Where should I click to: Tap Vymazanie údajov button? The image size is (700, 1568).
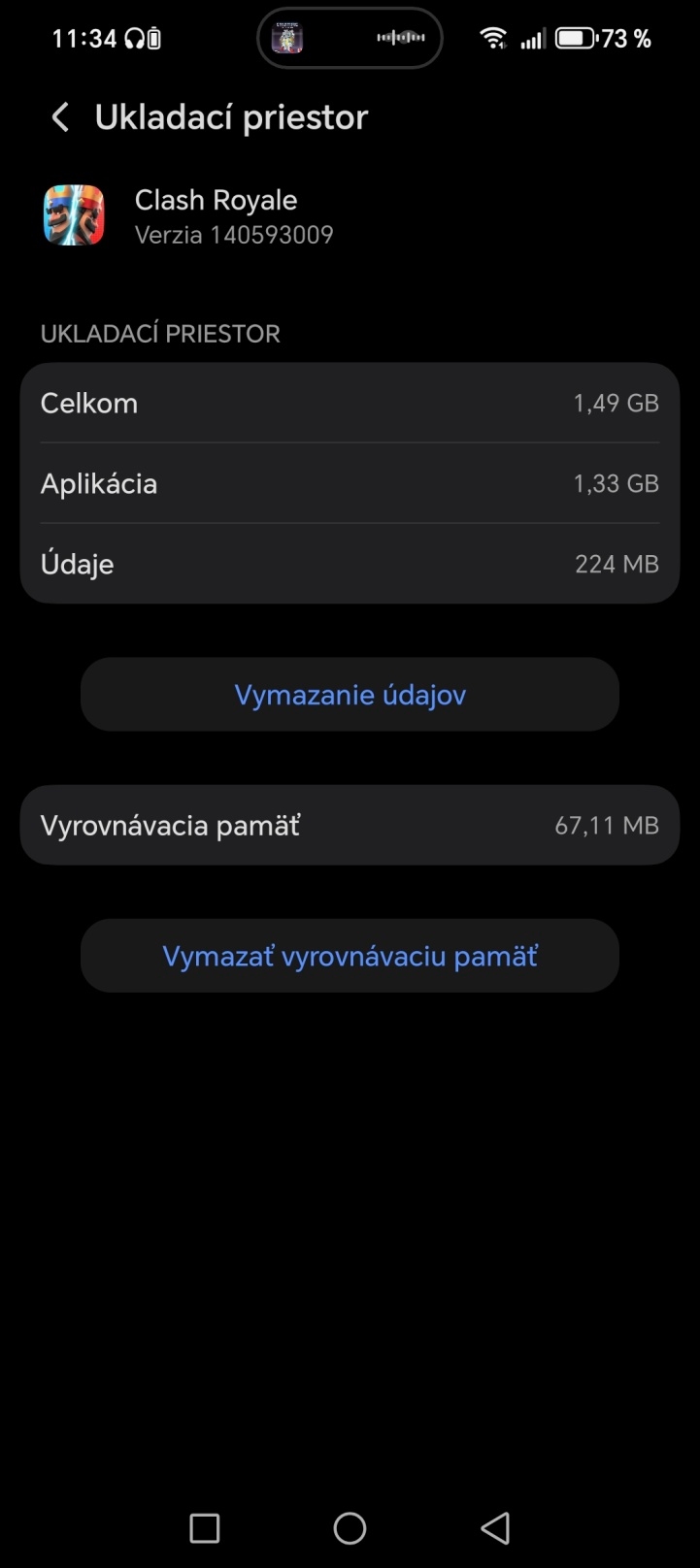click(x=350, y=695)
